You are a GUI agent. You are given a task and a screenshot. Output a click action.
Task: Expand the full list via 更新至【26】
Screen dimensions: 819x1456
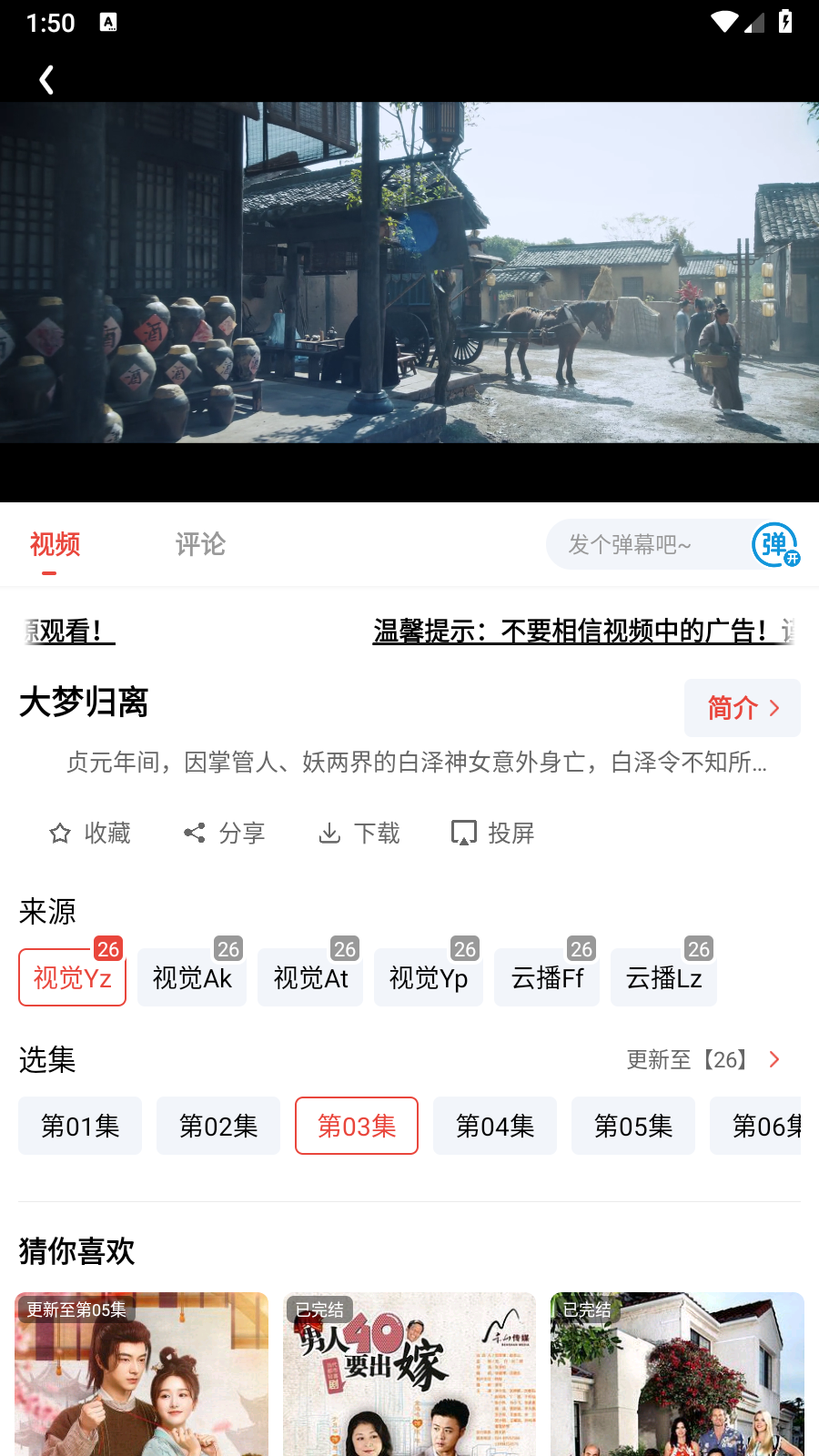(703, 1059)
